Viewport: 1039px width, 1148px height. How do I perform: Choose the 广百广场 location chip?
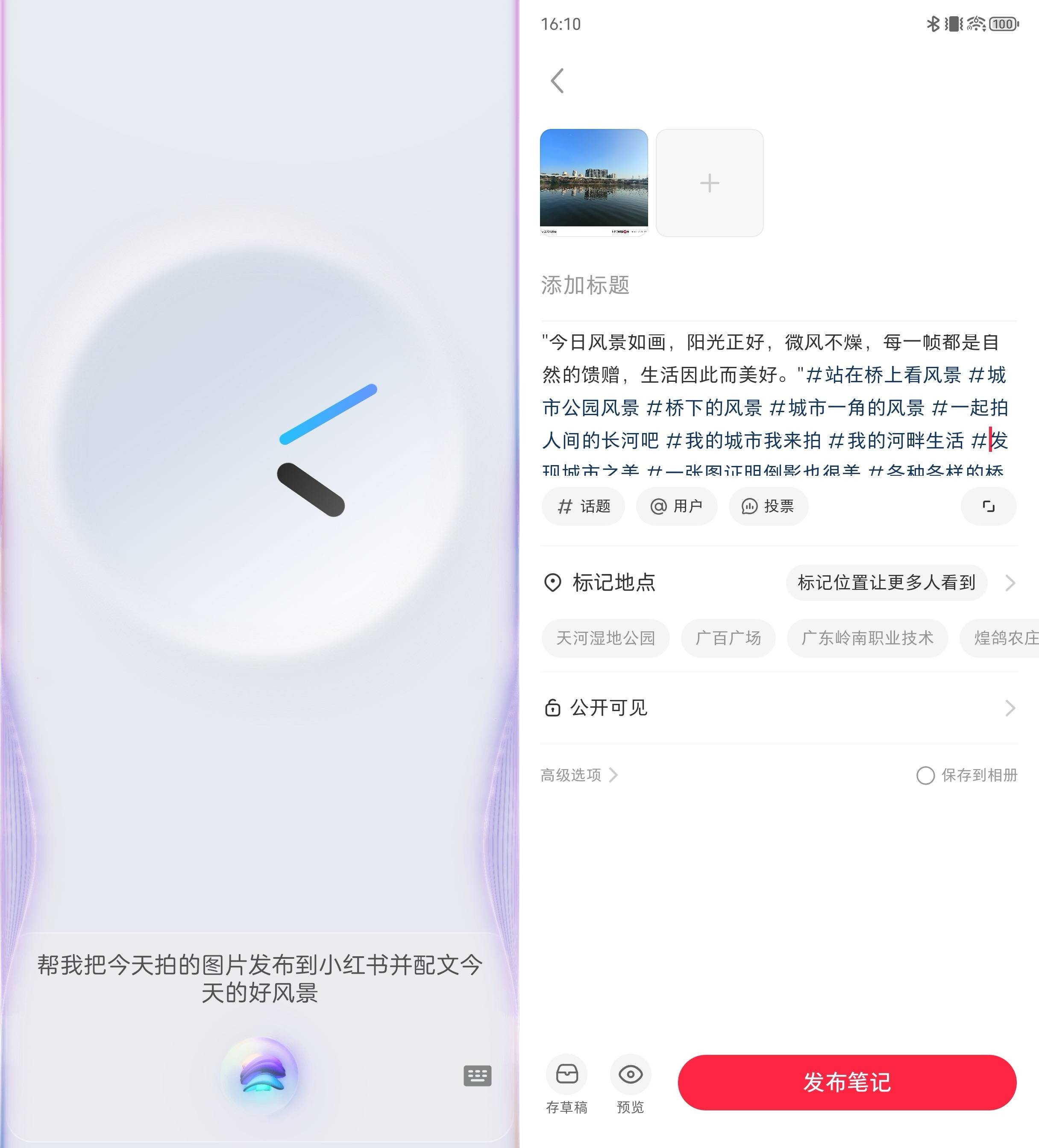click(x=728, y=638)
